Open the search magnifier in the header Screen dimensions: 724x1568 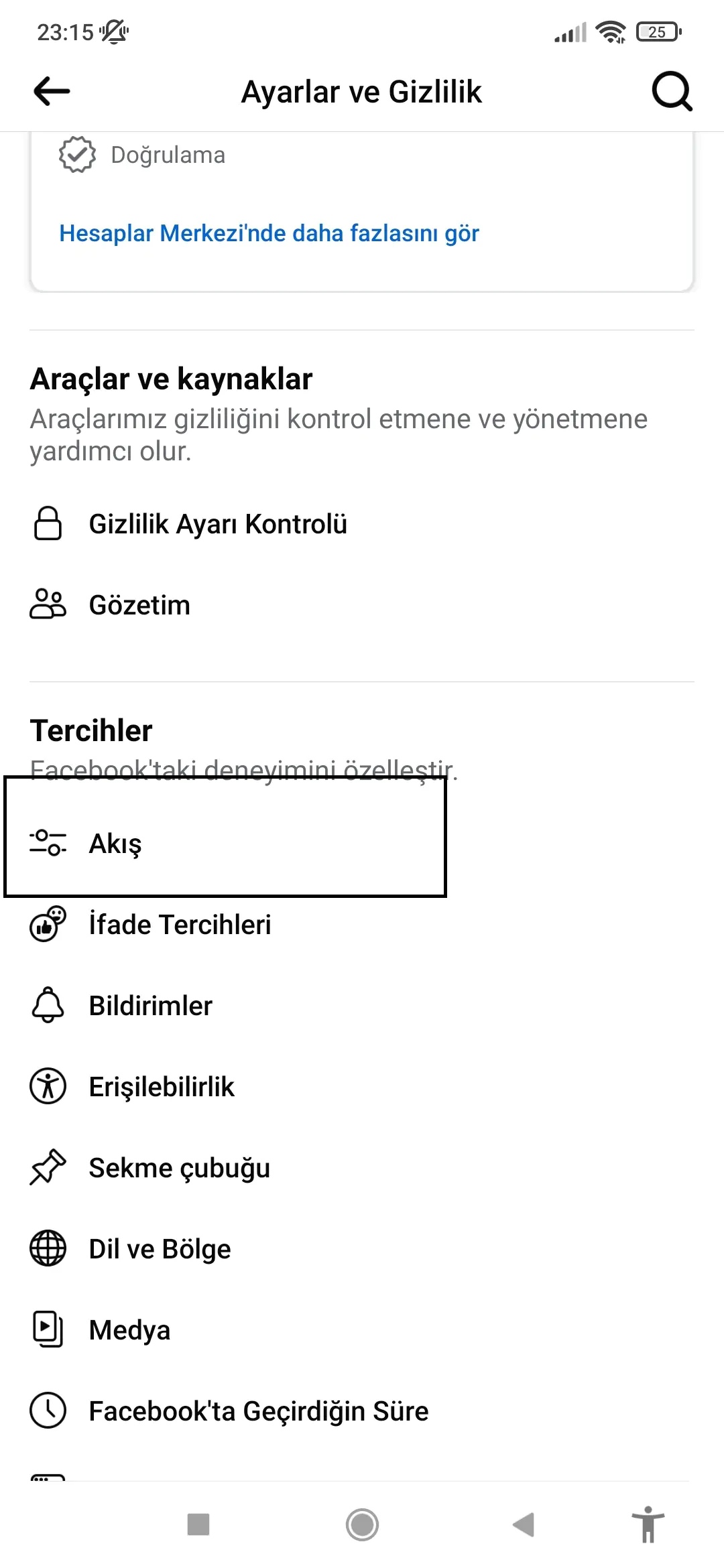pos(671,91)
